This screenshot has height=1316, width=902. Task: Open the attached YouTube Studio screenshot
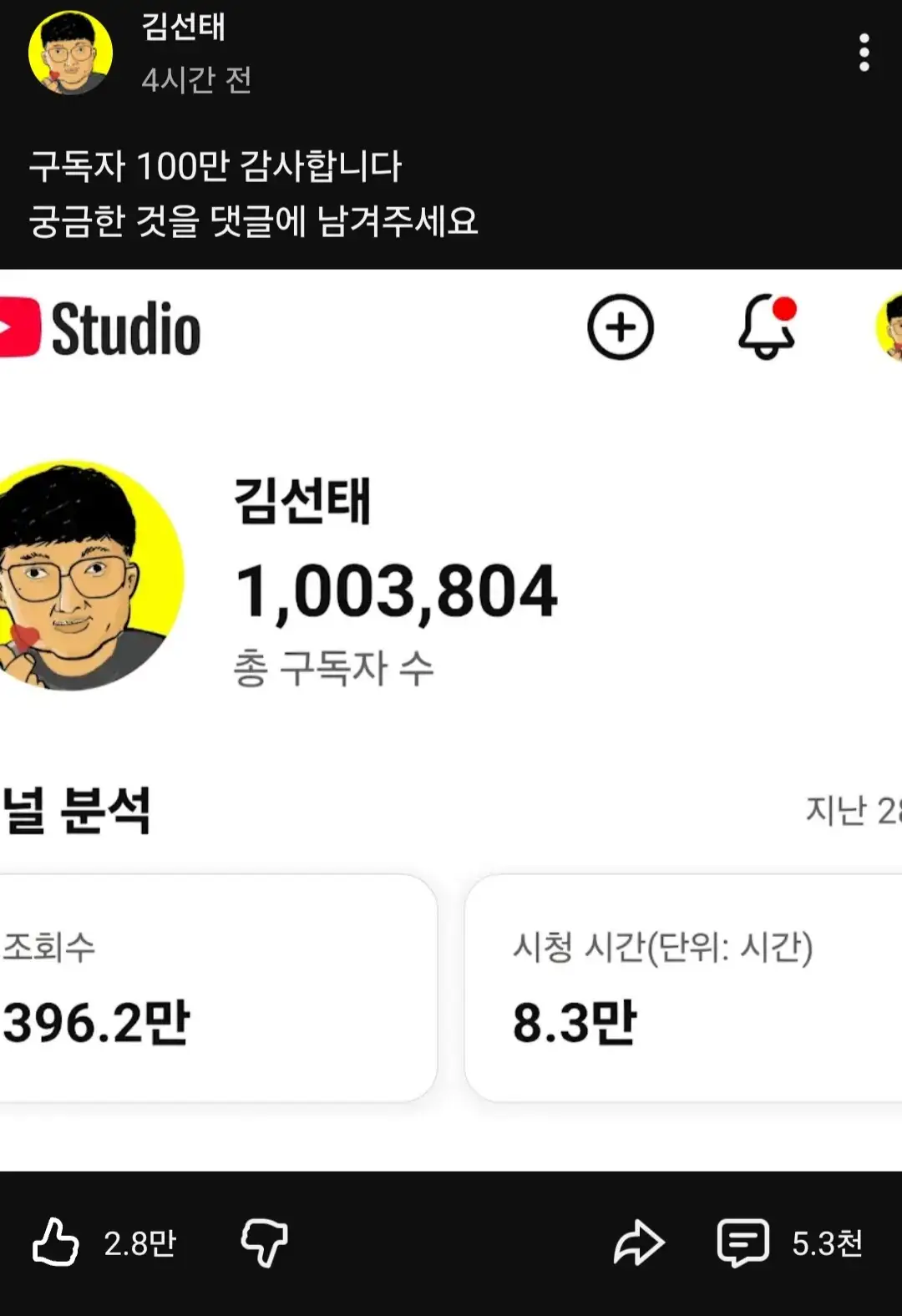click(x=451, y=718)
